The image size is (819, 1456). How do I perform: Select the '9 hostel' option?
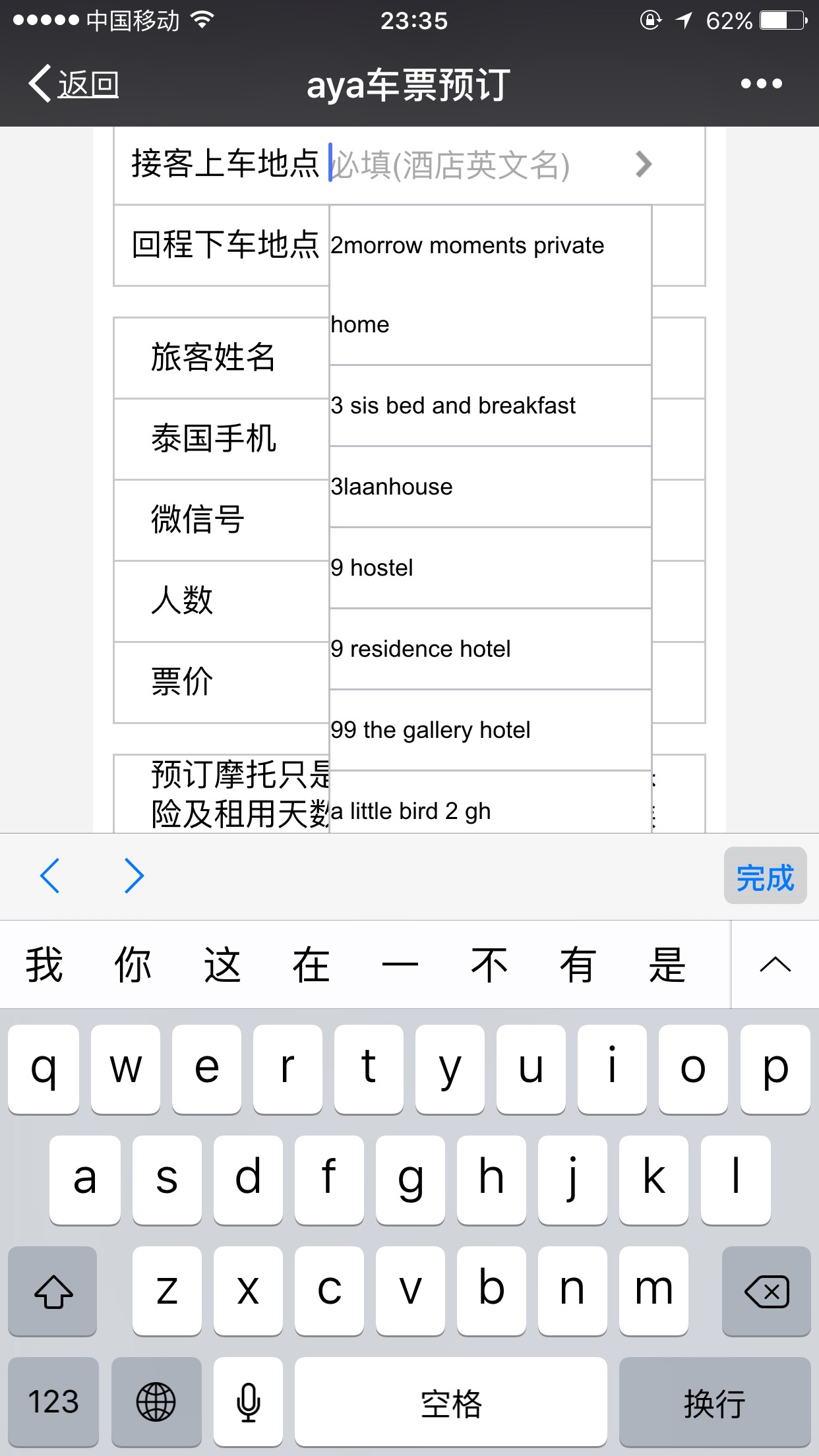(x=490, y=568)
